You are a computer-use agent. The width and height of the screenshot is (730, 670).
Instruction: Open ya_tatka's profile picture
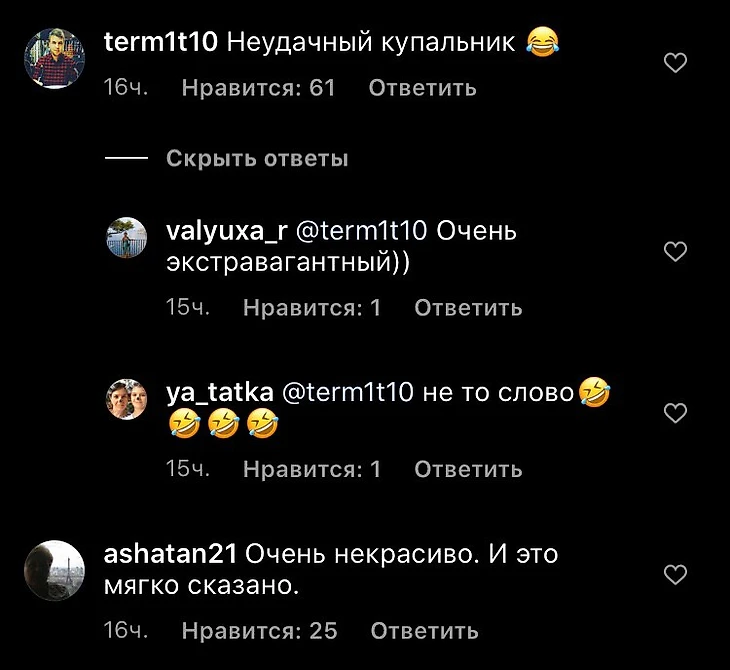[127, 398]
